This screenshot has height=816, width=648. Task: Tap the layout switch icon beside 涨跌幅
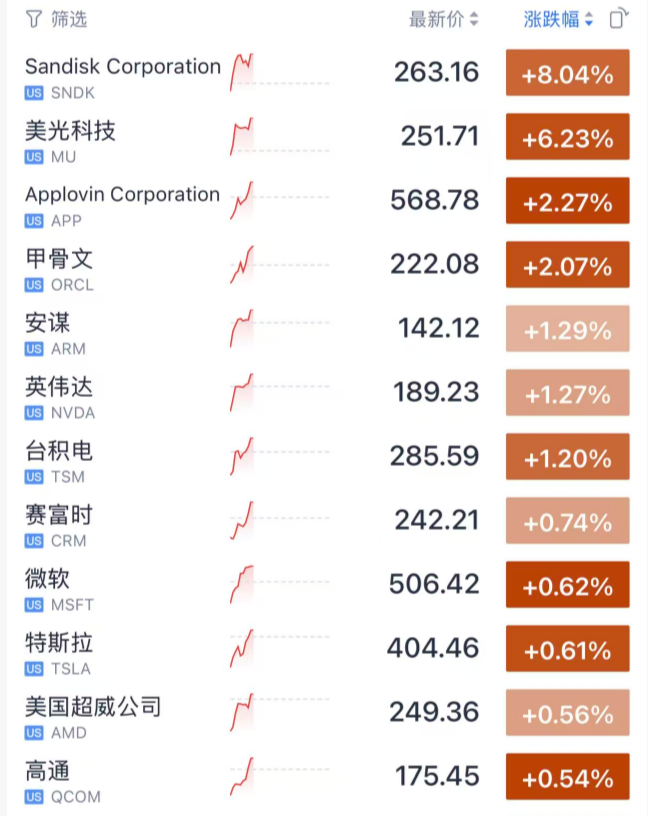(620, 19)
